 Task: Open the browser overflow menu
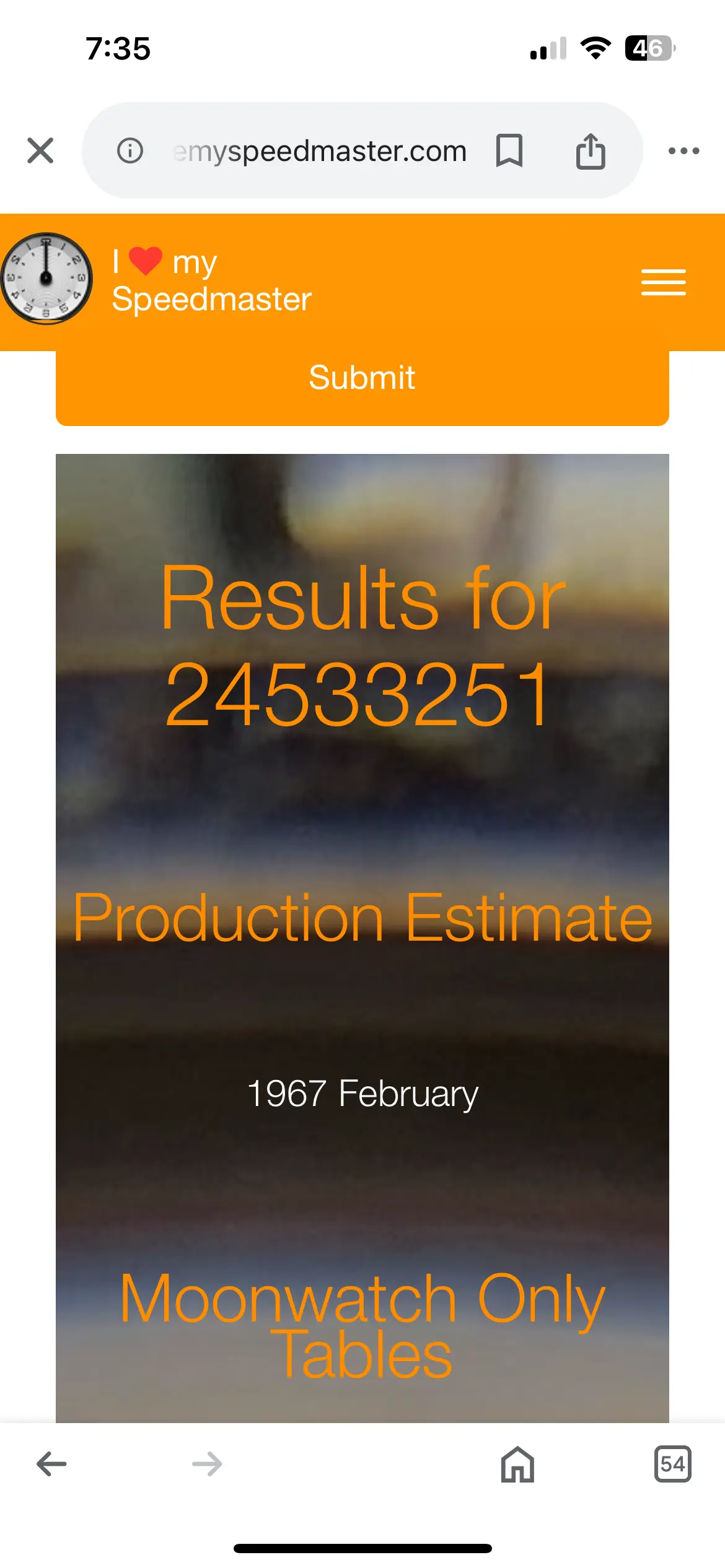(683, 150)
